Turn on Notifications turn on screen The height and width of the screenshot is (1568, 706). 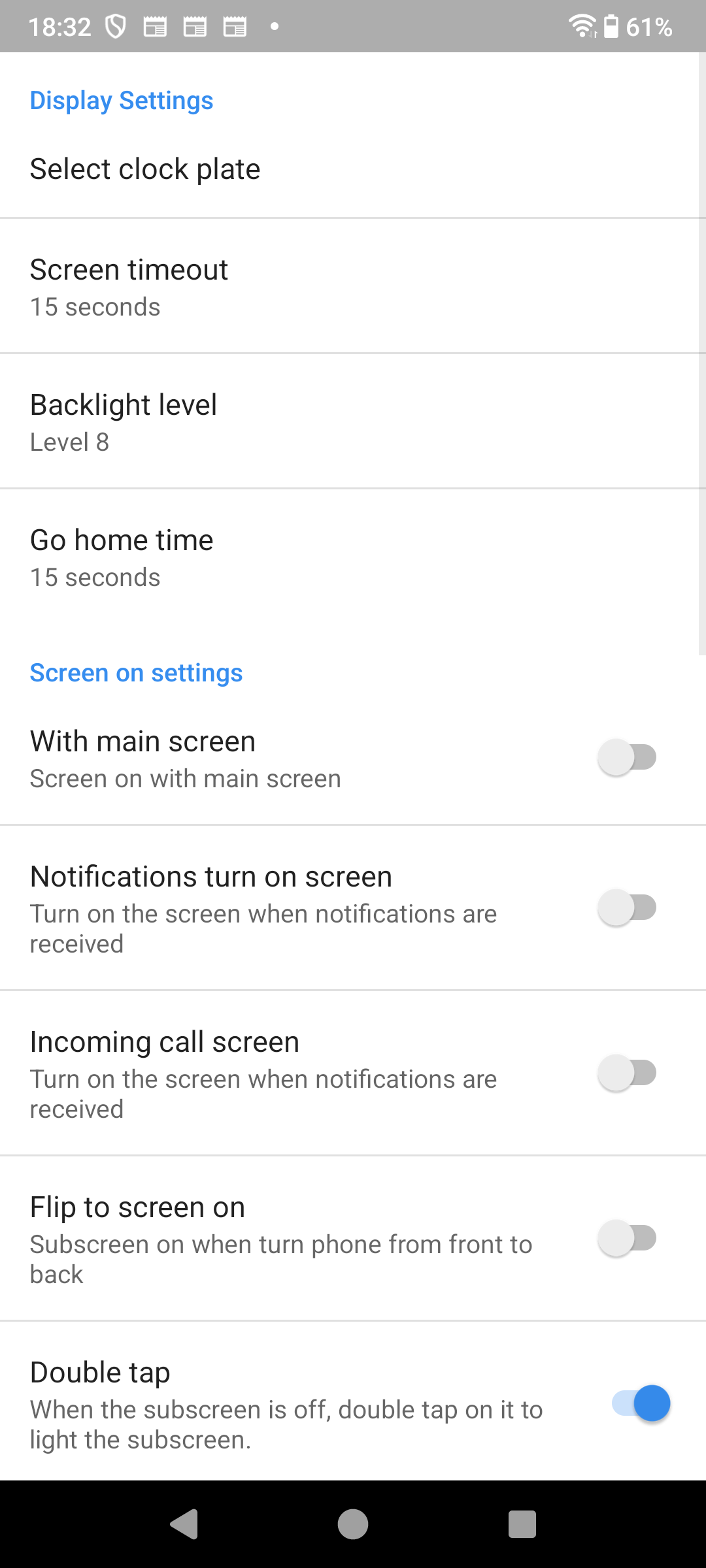click(x=628, y=907)
